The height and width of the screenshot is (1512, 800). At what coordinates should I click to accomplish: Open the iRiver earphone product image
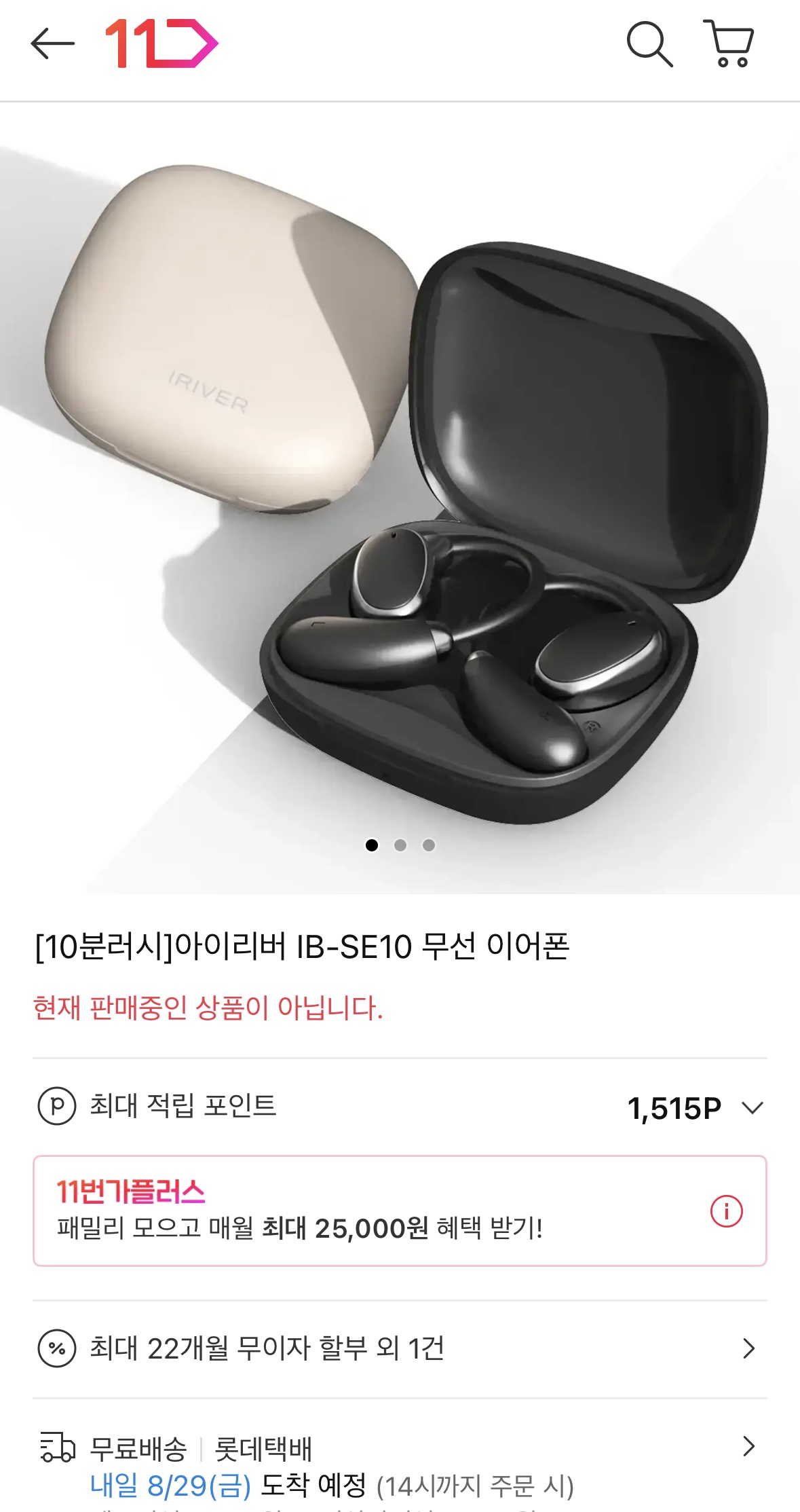pyautogui.click(x=400, y=496)
